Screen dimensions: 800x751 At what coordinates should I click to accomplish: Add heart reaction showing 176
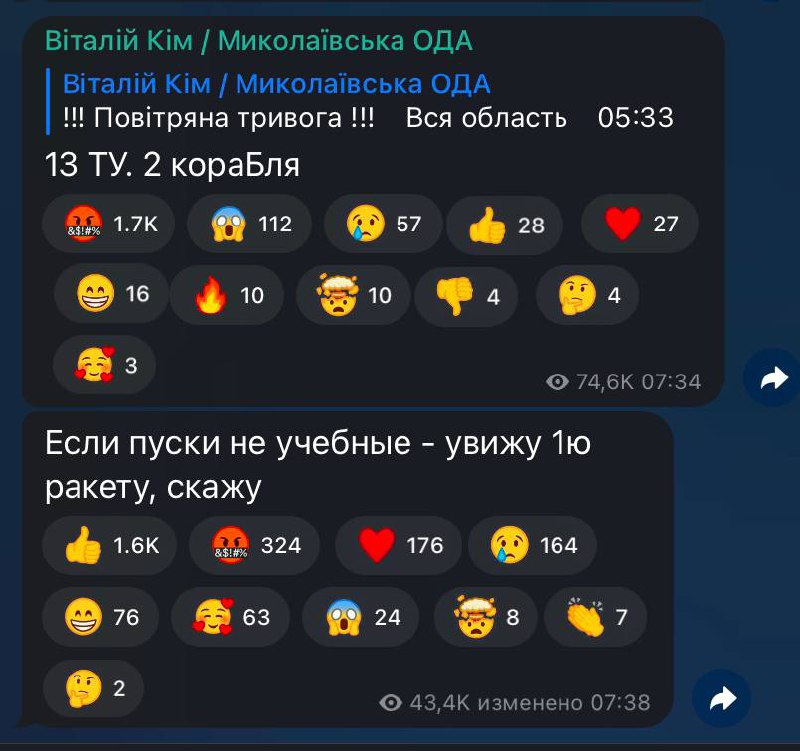(x=398, y=545)
